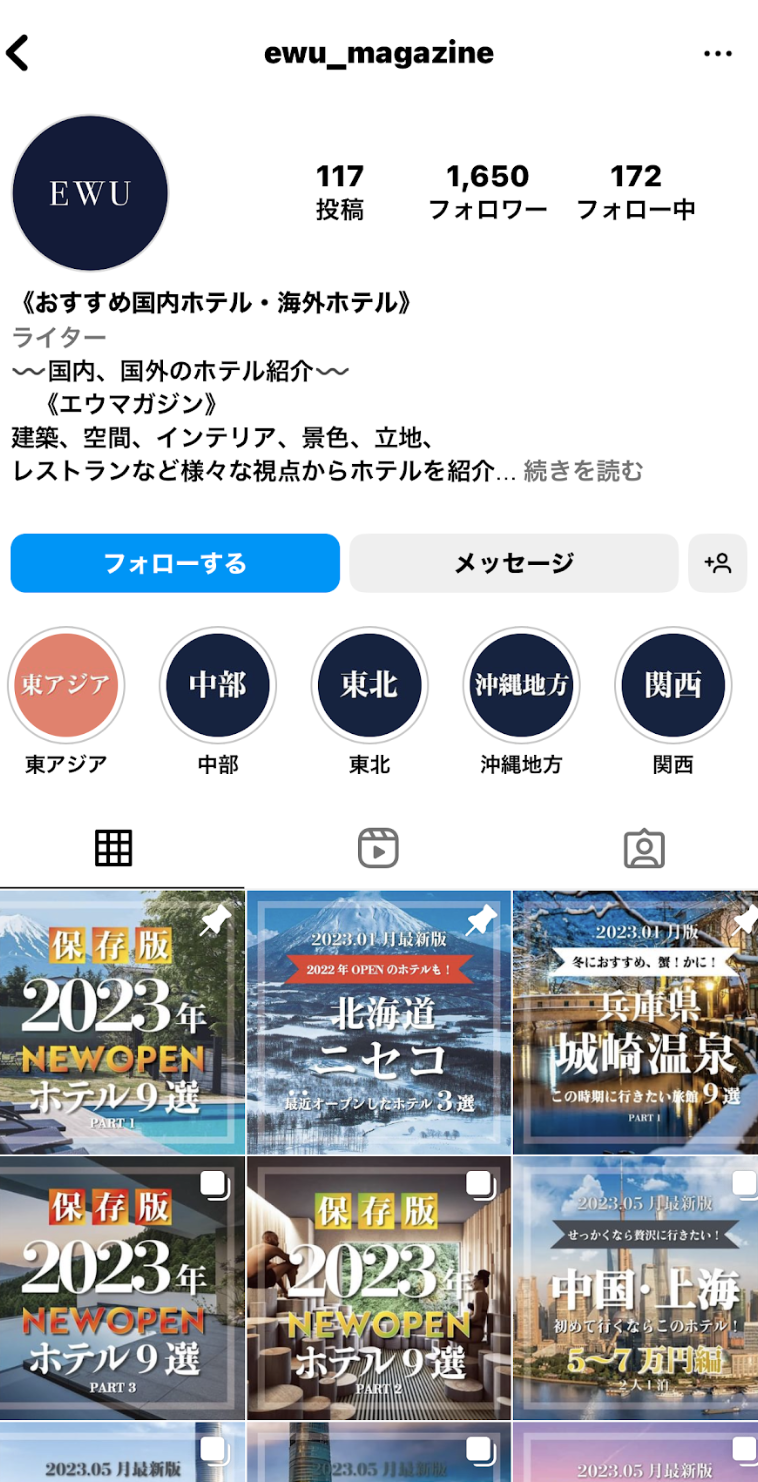Open the 中部 story highlight

(x=218, y=686)
